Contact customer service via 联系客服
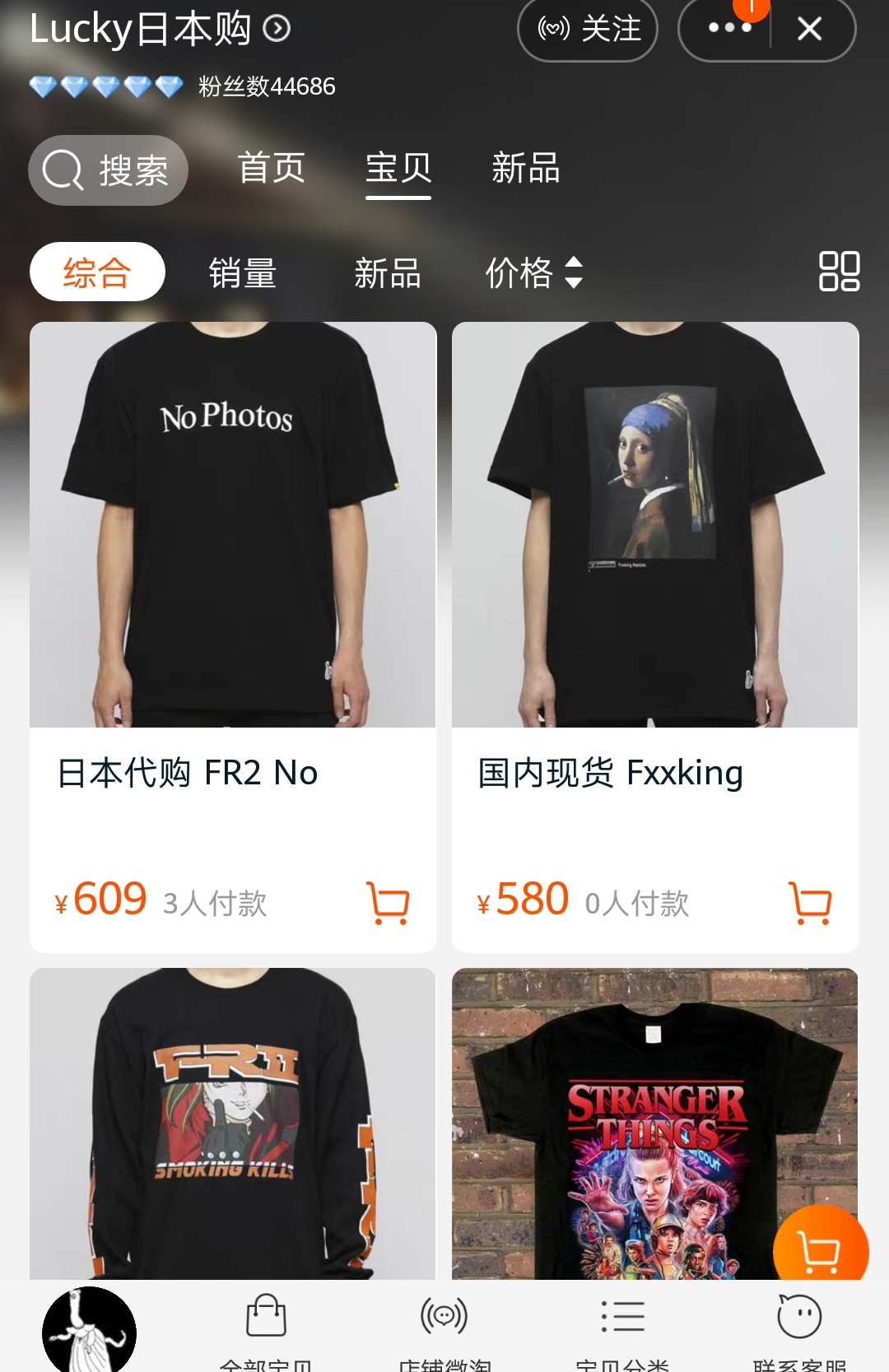 pos(799,1329)
